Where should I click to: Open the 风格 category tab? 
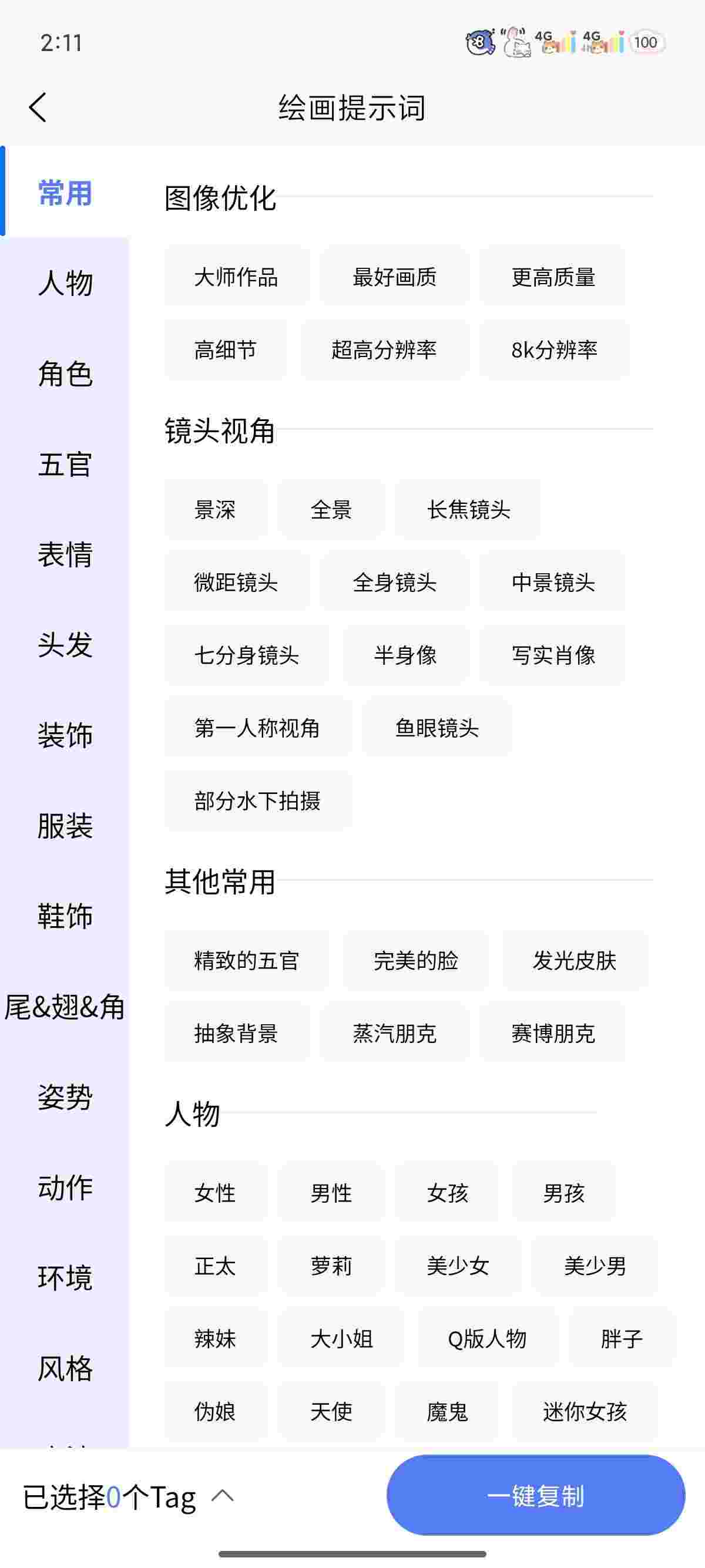(x=65, y=1368)
